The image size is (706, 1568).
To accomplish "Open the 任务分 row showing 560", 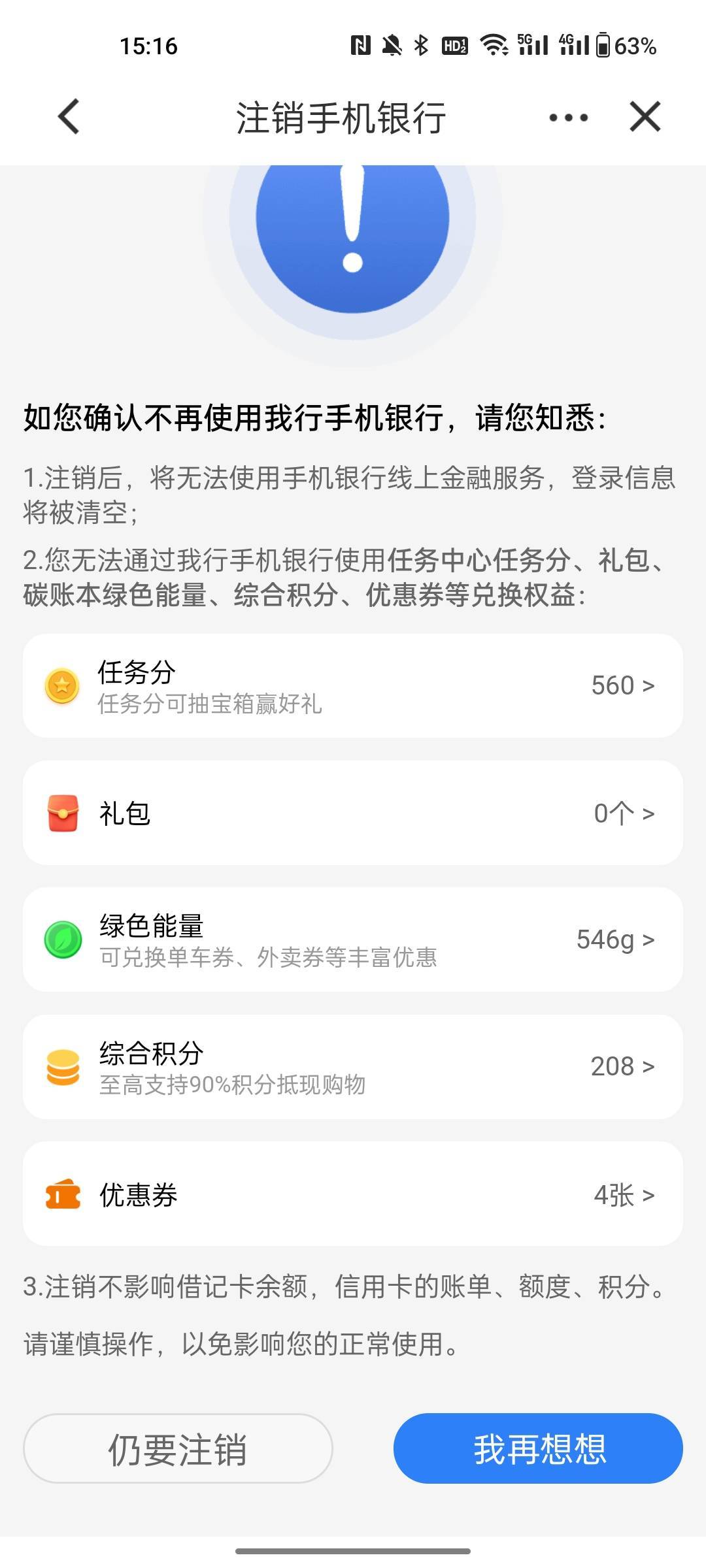I will (353, 685).
